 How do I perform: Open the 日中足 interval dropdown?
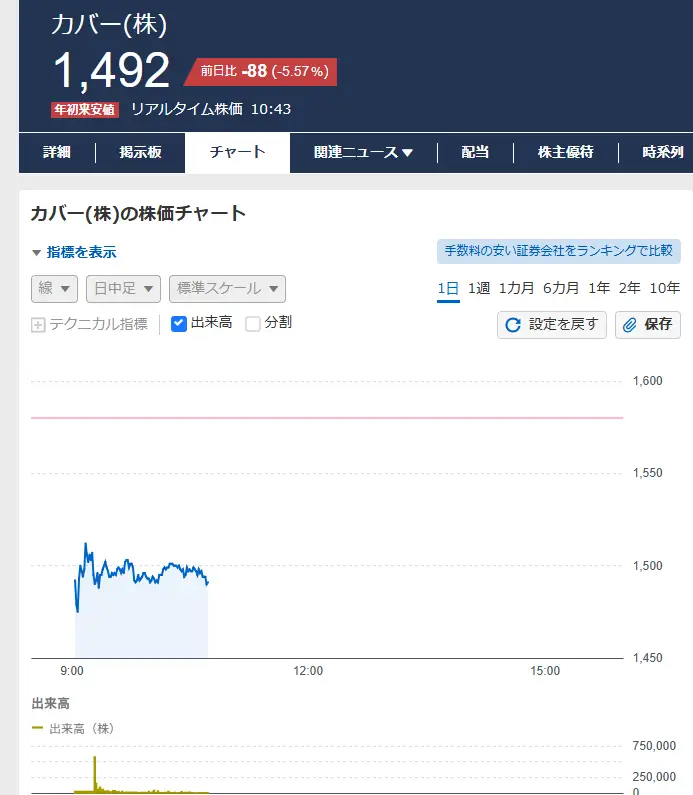pos(123,289)
